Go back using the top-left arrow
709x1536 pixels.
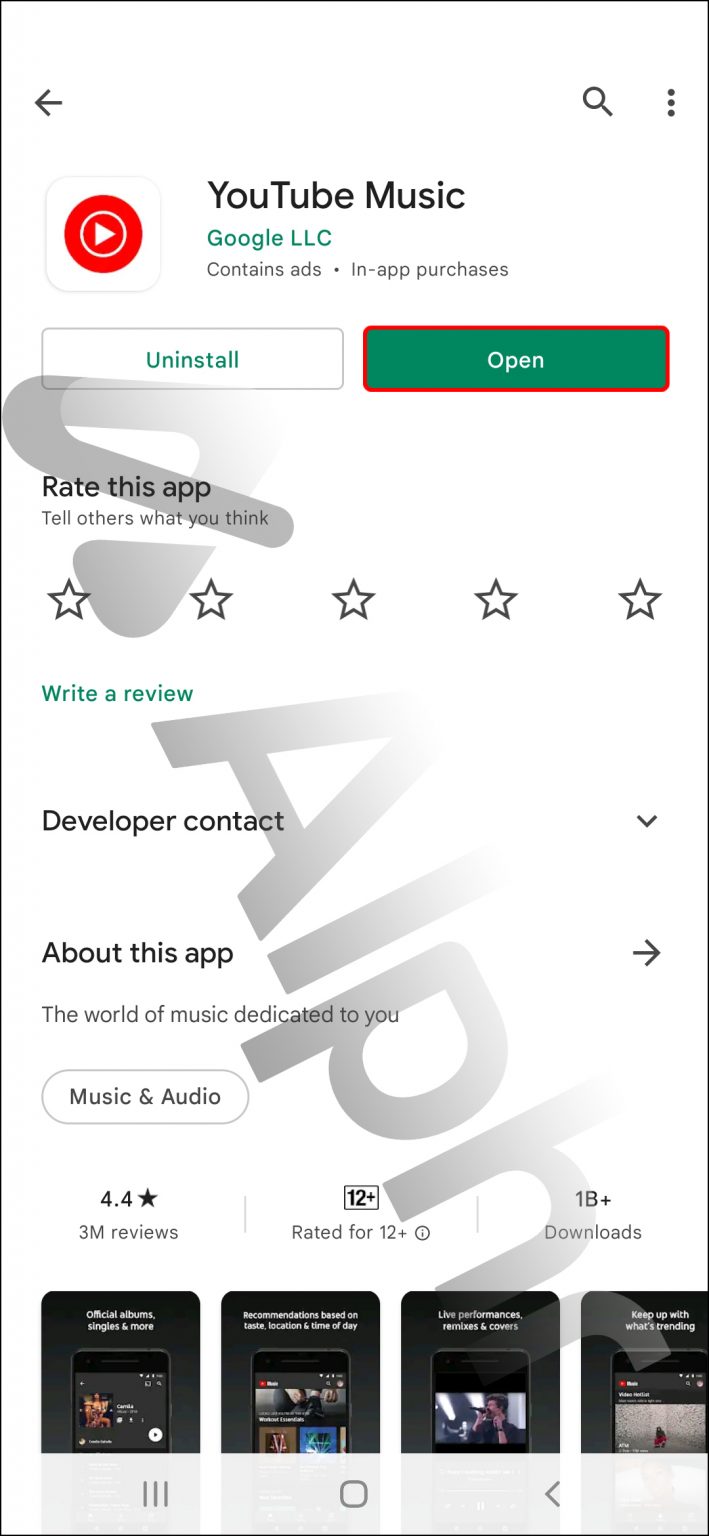pos(48,102)
